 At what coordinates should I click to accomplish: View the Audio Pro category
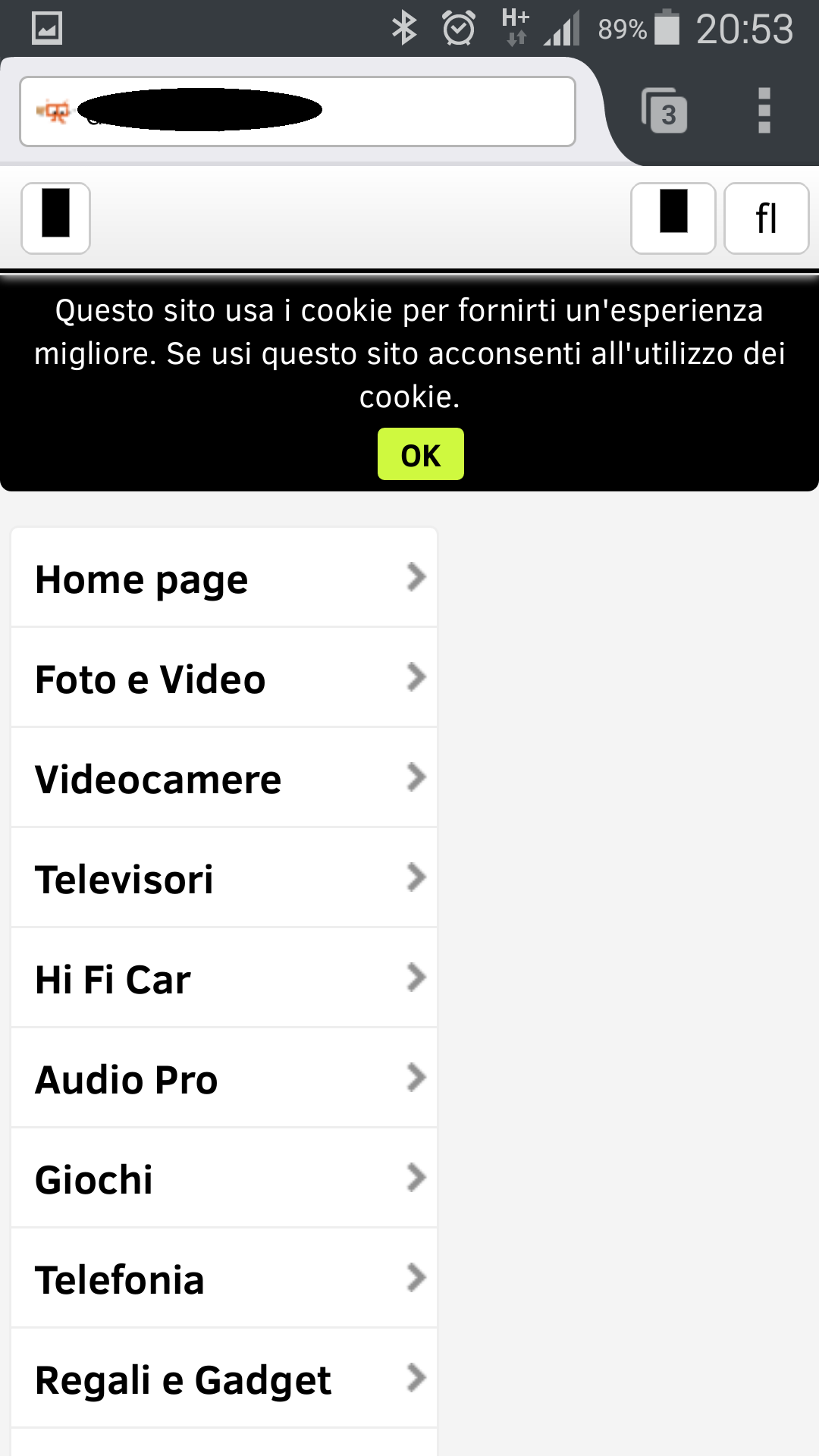(224, 1079)
